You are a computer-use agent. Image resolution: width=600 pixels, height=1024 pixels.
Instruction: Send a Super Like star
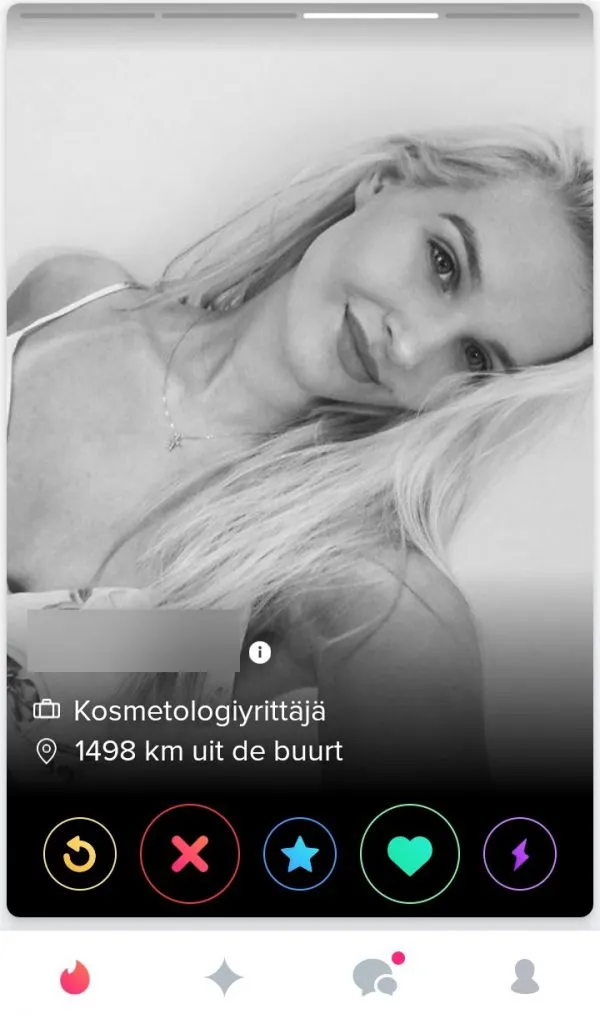[300, 855]
